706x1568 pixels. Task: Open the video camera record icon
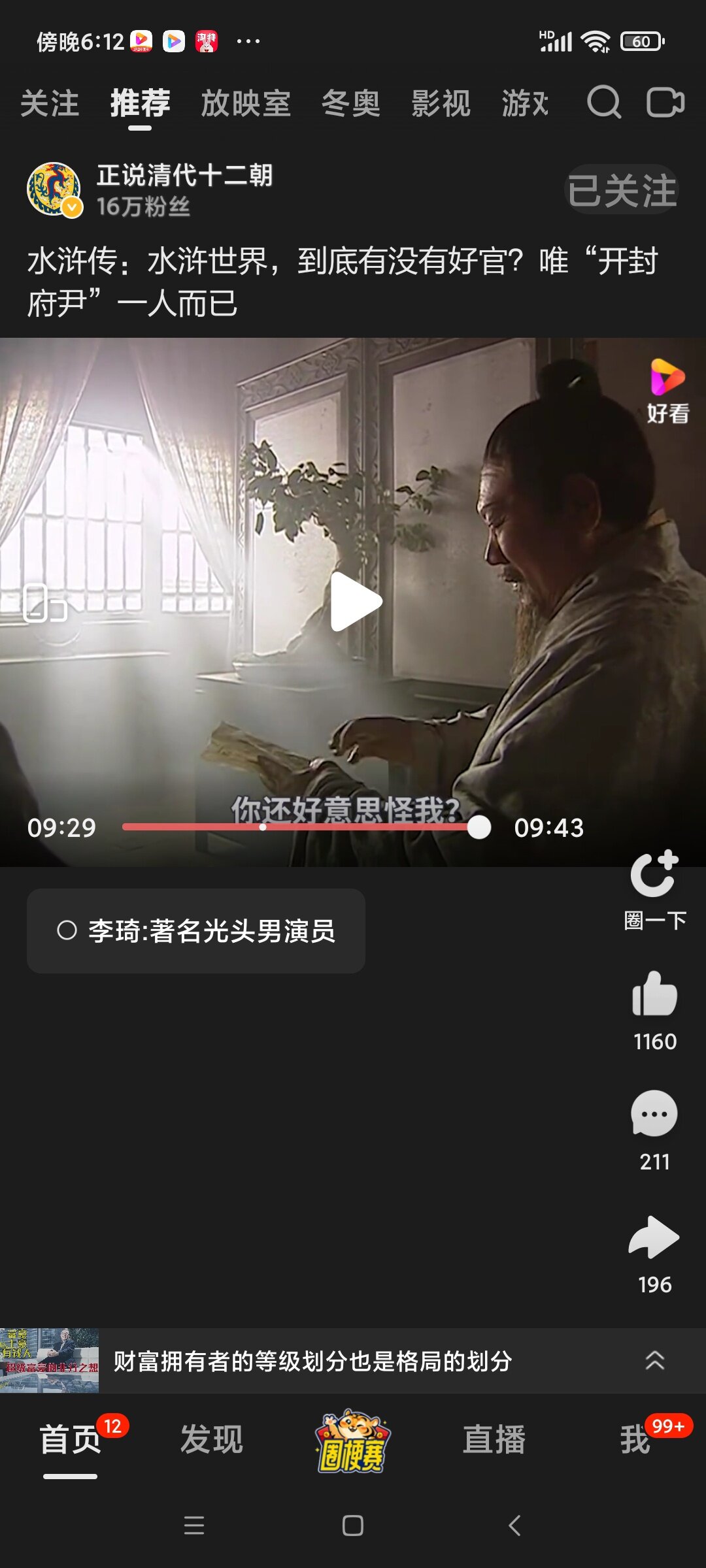coord(665,103)
